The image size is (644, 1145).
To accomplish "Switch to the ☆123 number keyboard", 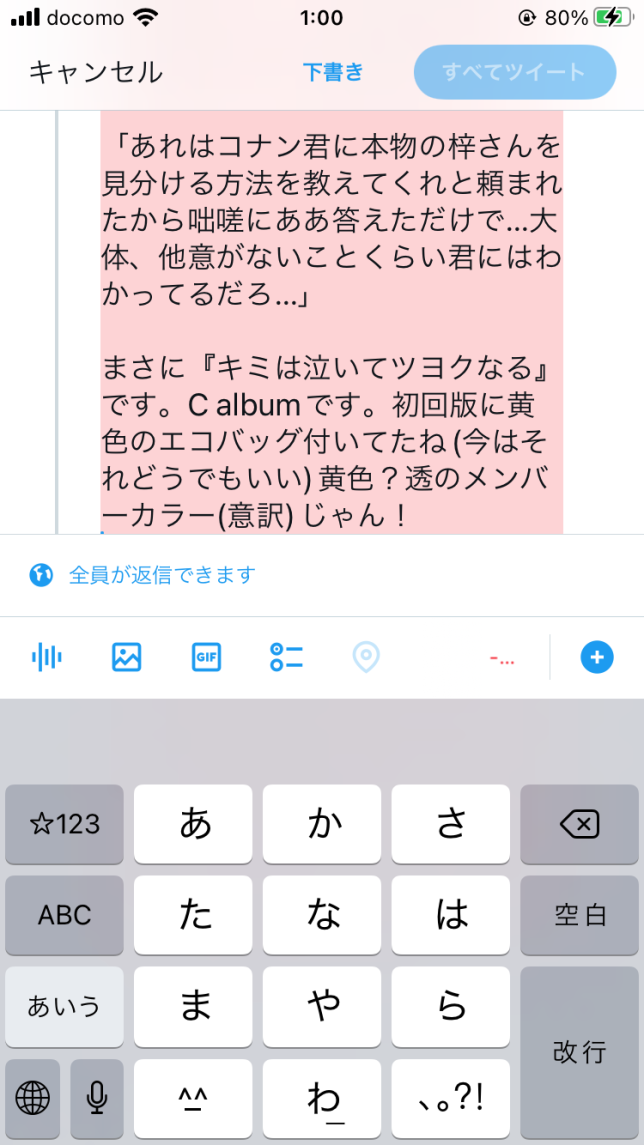I will (x=64, y=824).
